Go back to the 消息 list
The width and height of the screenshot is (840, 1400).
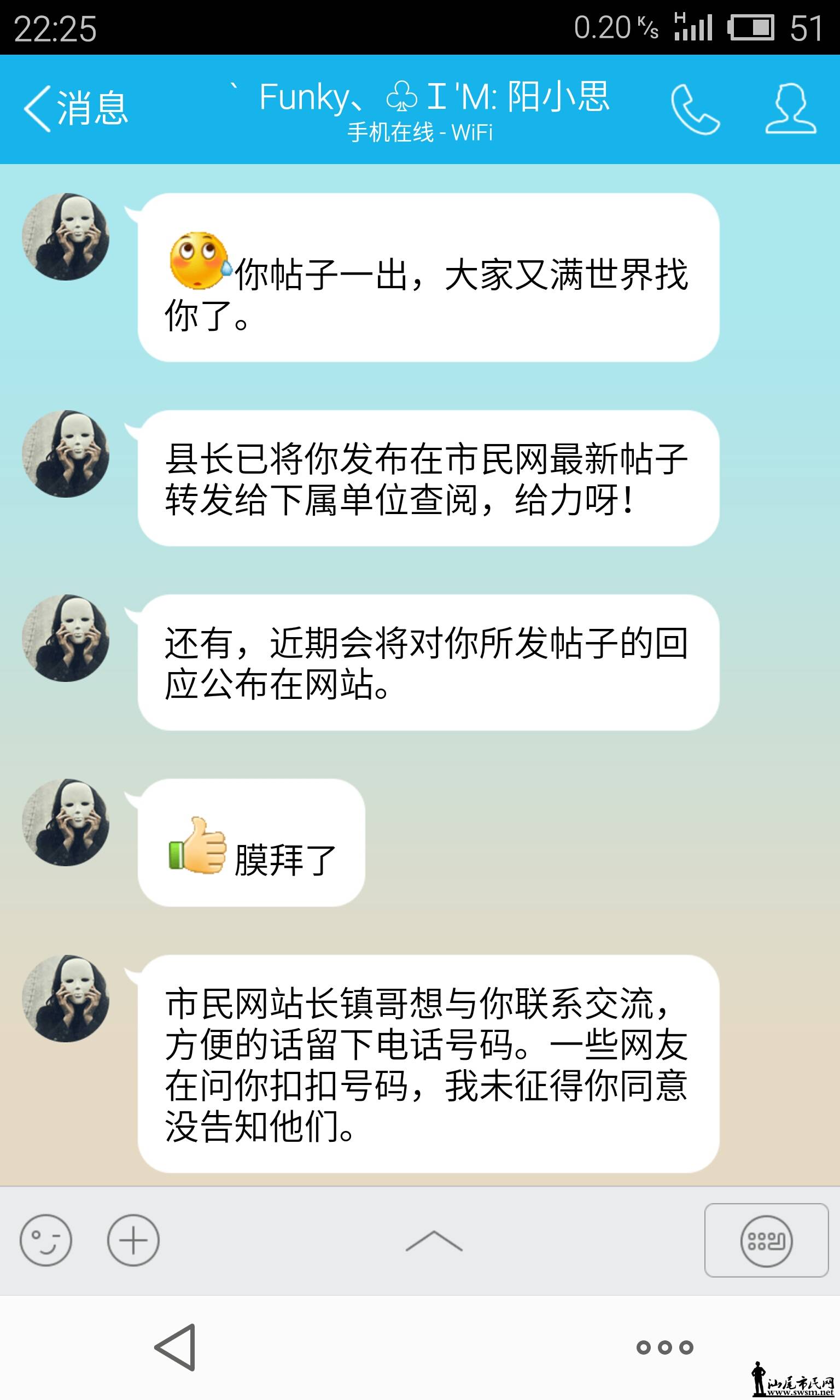[x=77, y=109]
